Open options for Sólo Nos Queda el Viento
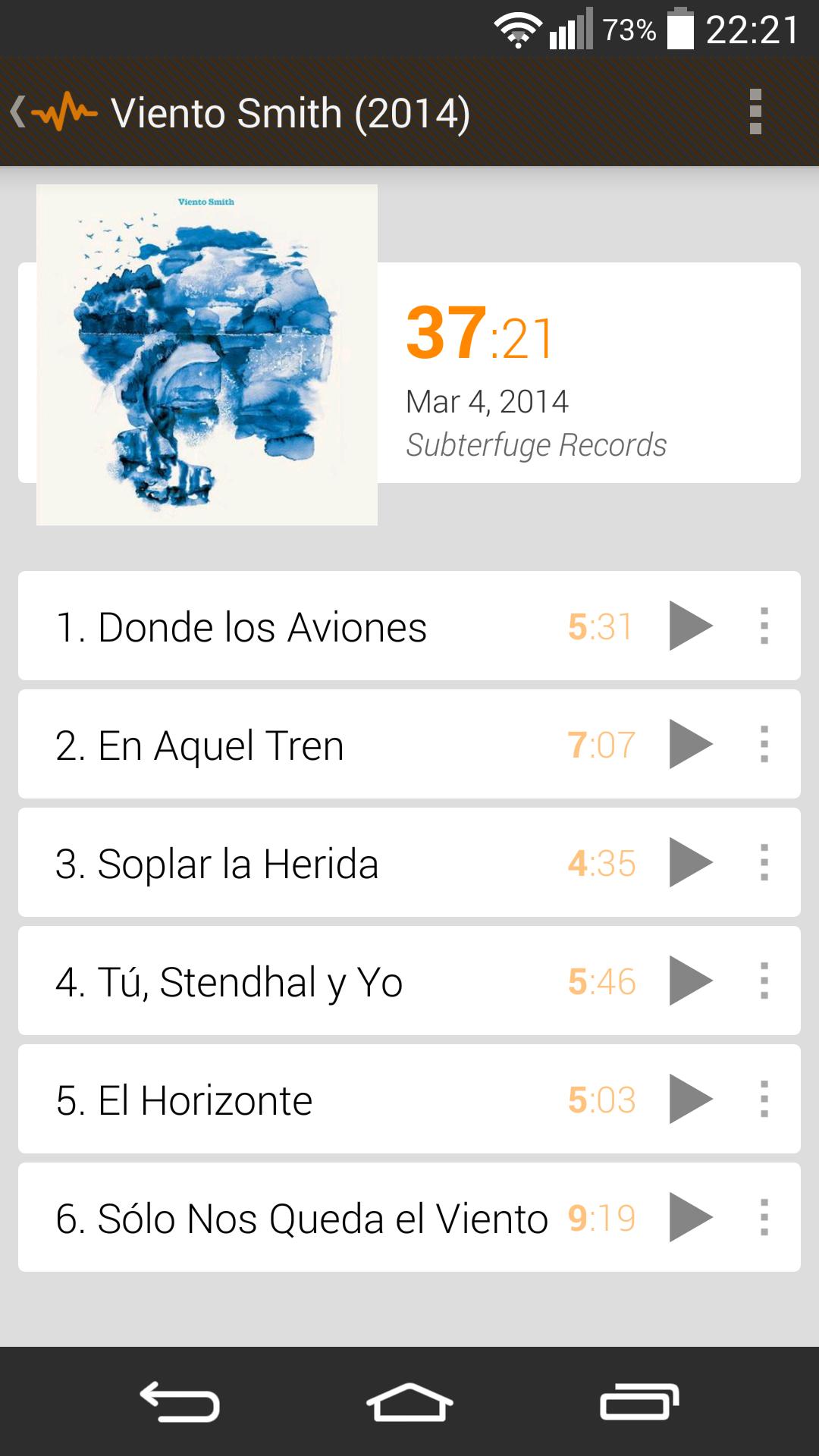This screenshot has width=819, height=1456. pyautogui.click(x=764, y=1217)
